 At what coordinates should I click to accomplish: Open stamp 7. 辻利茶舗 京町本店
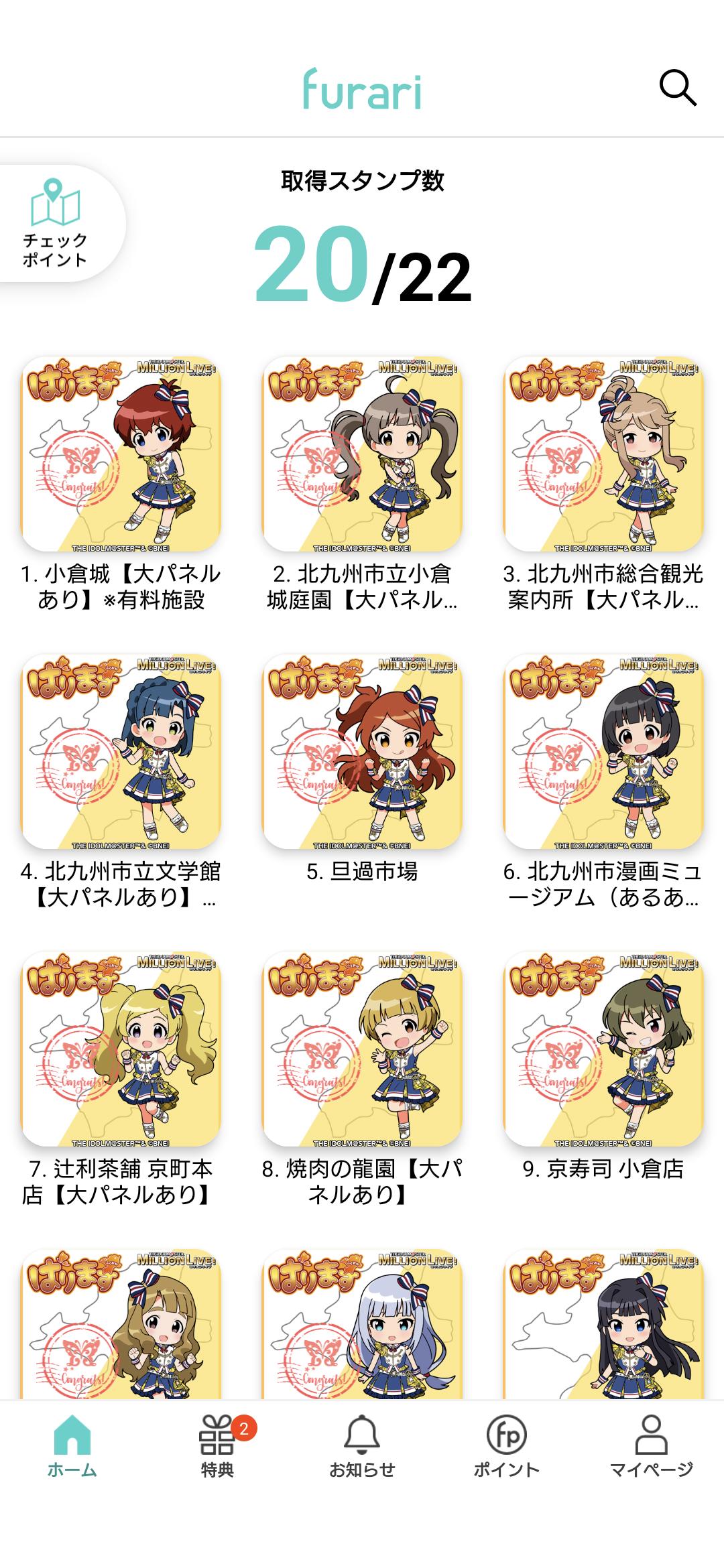pyautogui.click(x=121, y=1049)
